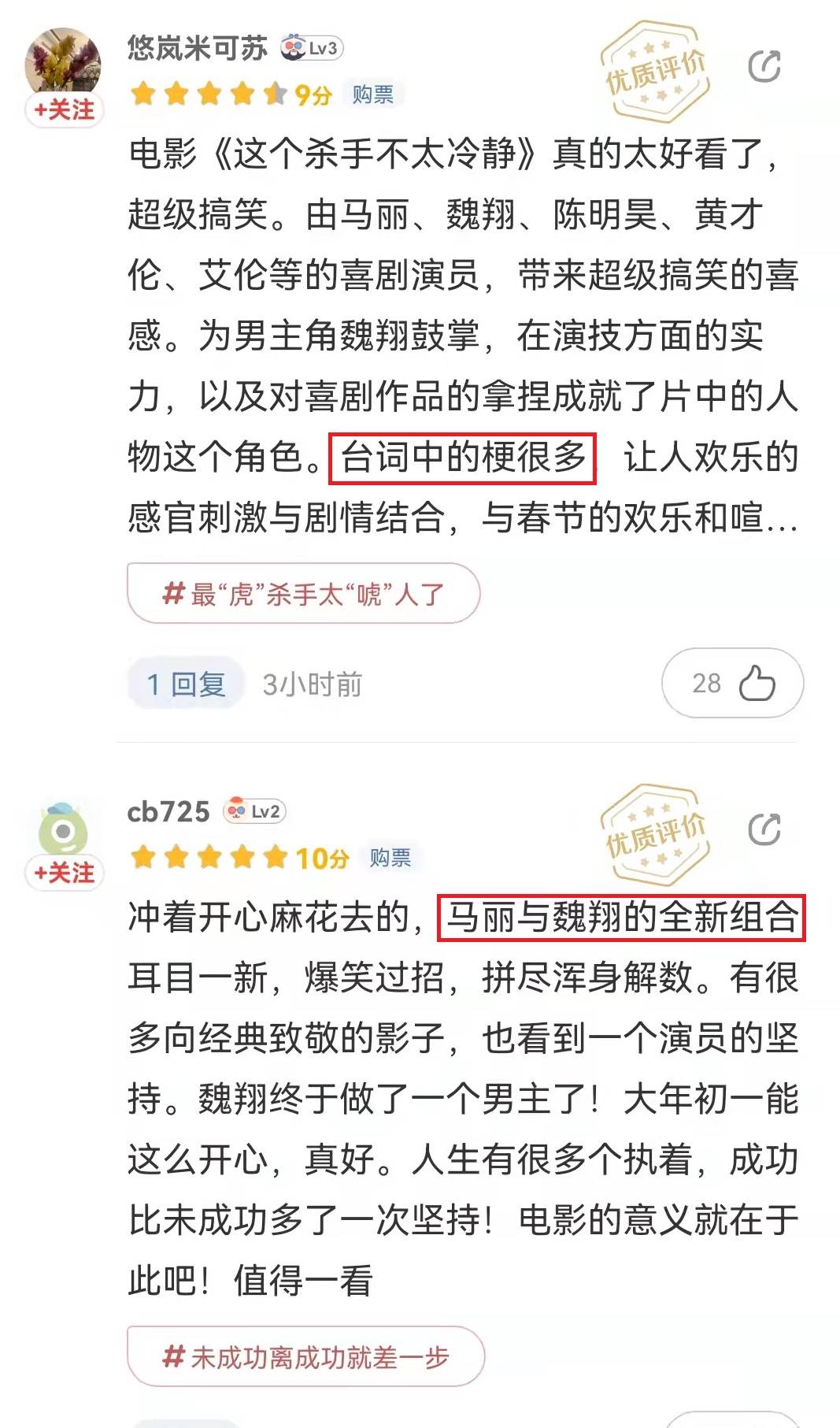Open cb725's profile avatar
The image size is (840, 1428).
click(x=63, y=827)
